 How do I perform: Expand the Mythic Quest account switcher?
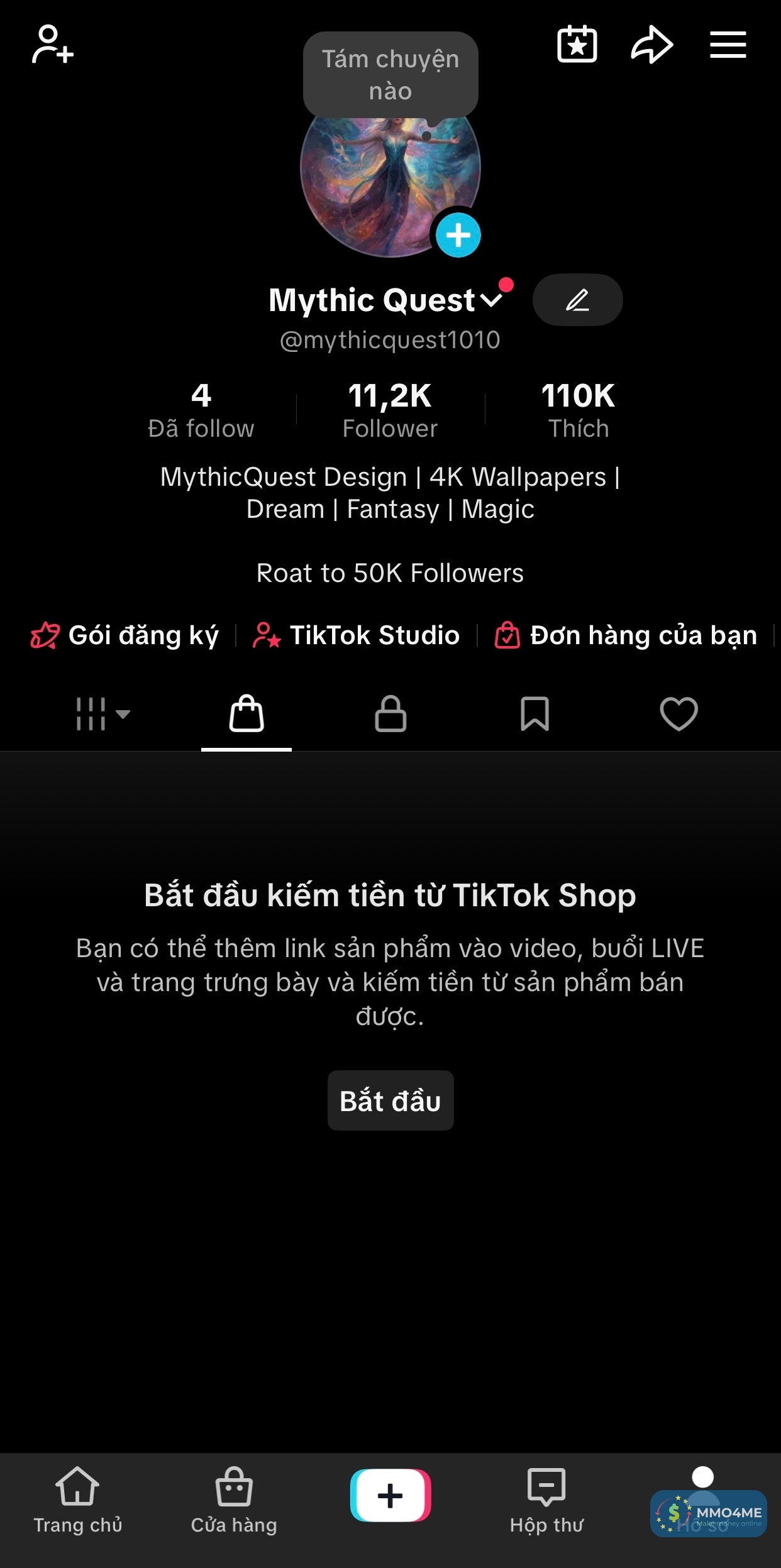coord(492,300)
